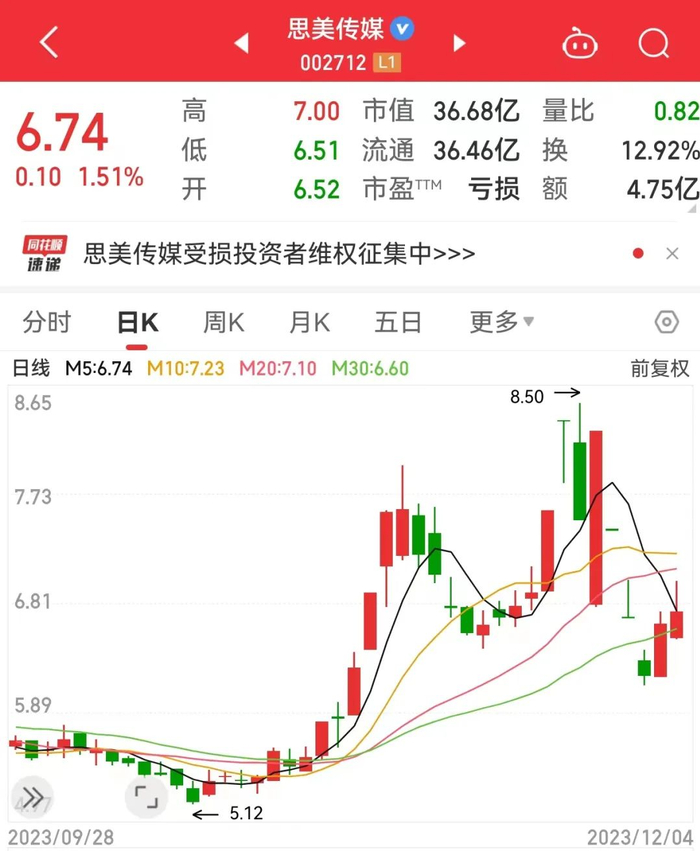Switch to the 周K chart tab

point(224,322)
